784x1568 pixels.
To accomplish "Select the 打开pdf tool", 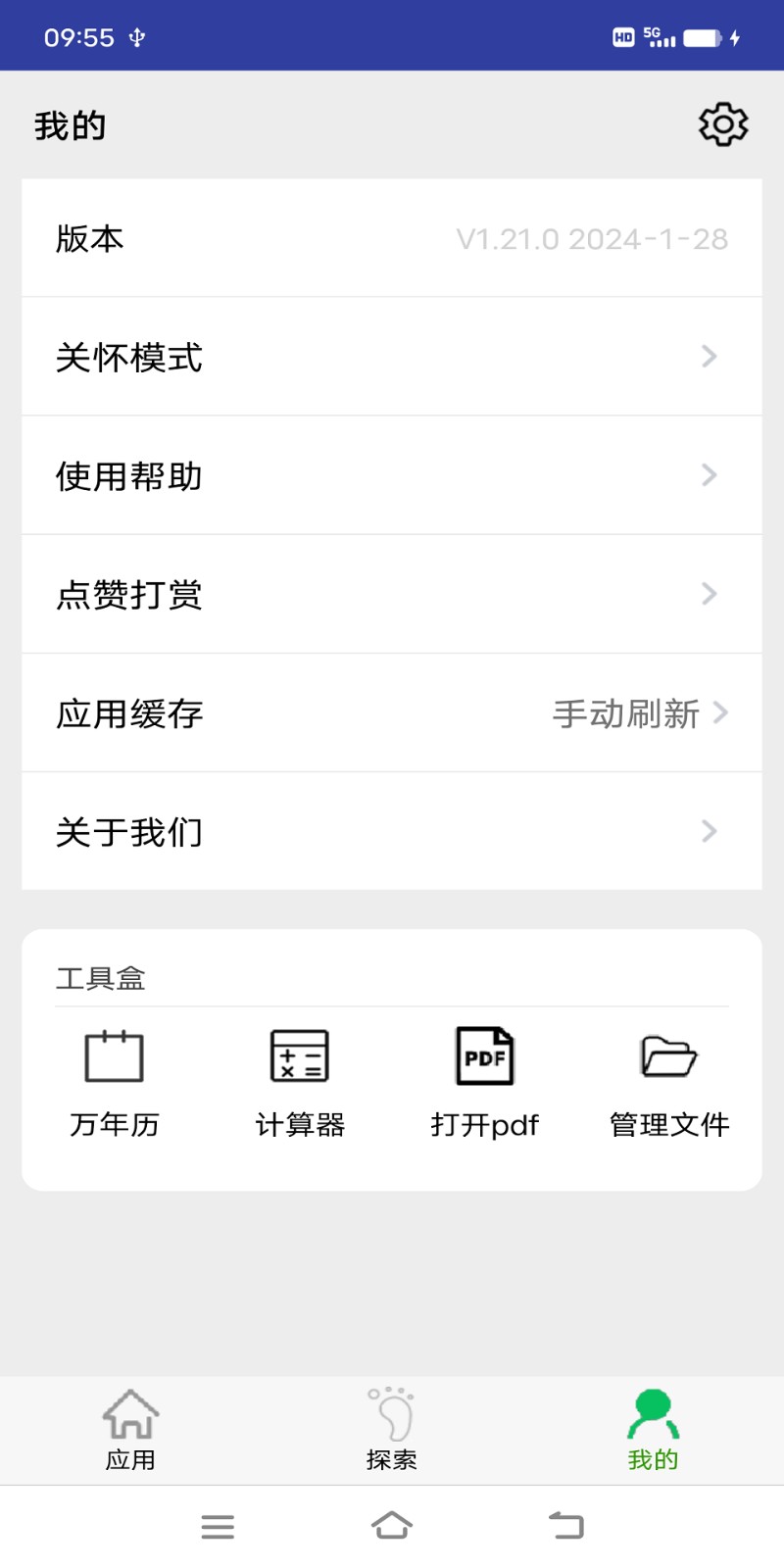I will coord(484,1076).
